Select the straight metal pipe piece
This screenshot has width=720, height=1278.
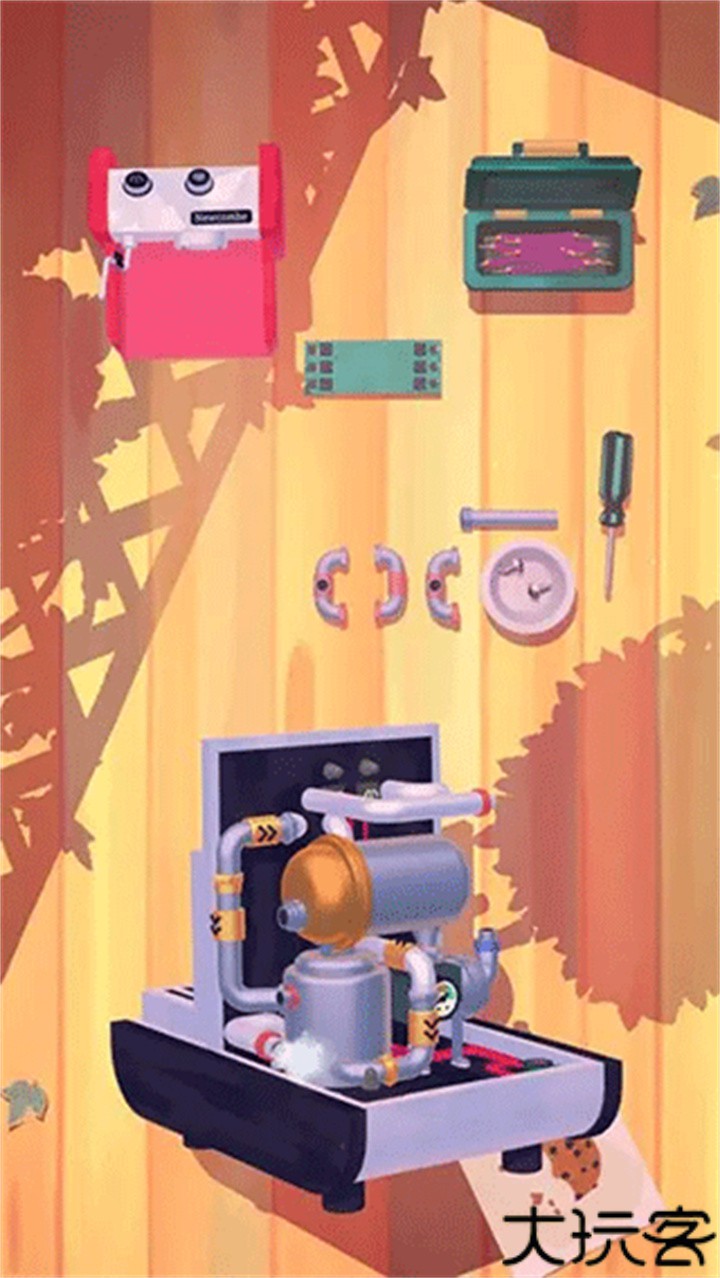coord(508,519)
